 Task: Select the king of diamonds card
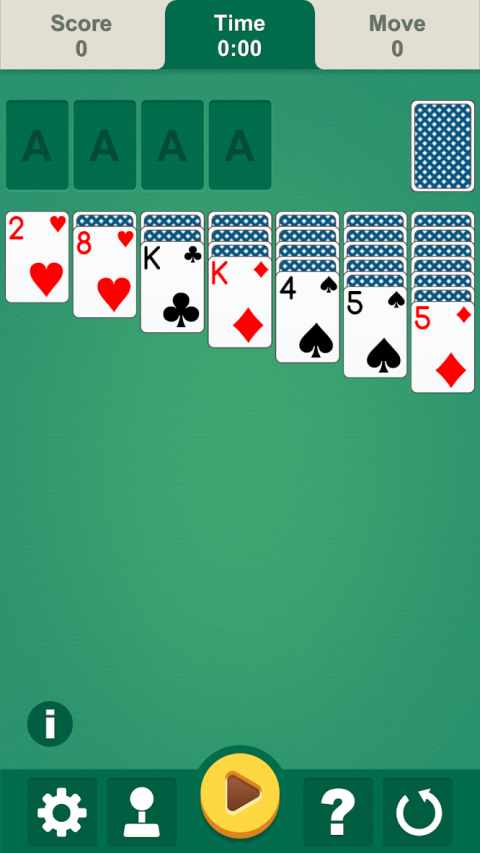pos(239,302)
